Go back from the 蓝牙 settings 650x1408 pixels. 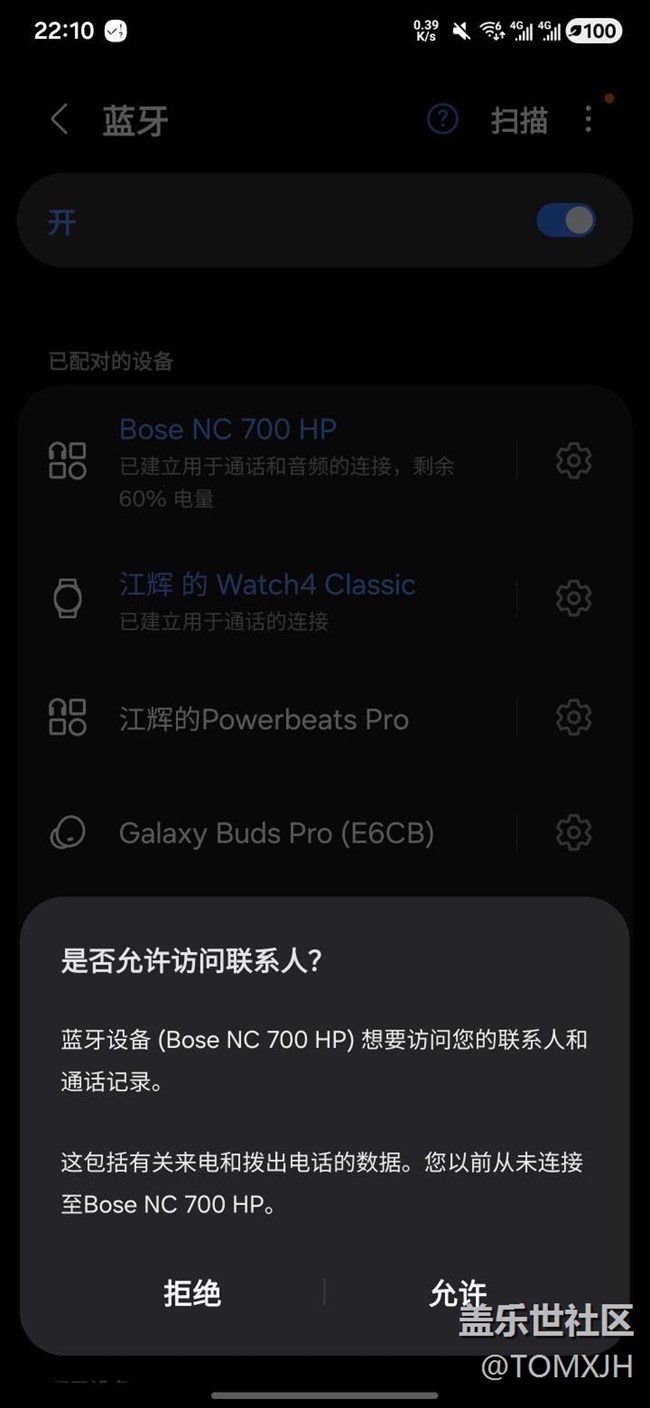click(x=60, y=120)
